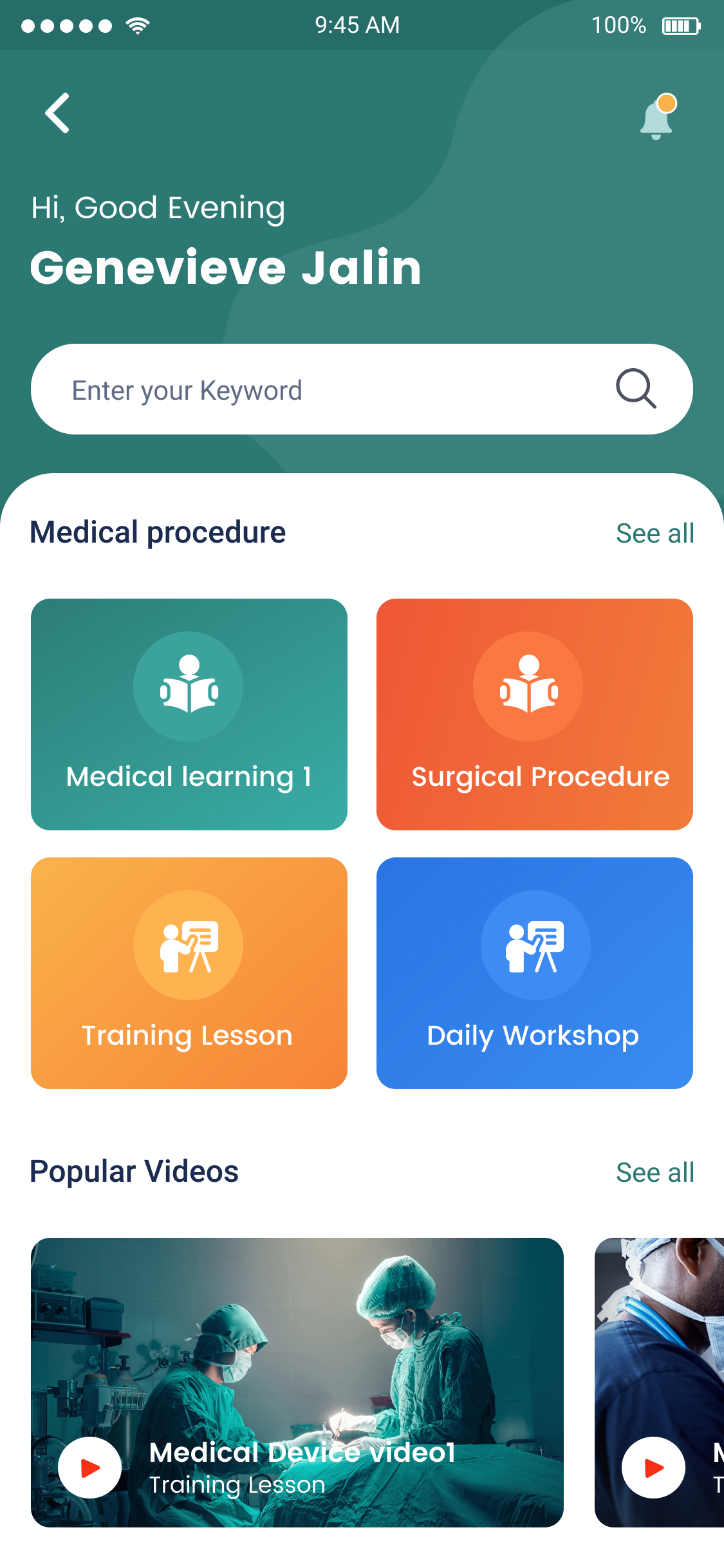This screenshot has height=1568, width=724.
Task: Open See all for Popular Videos
Action: pos(655,1173)
